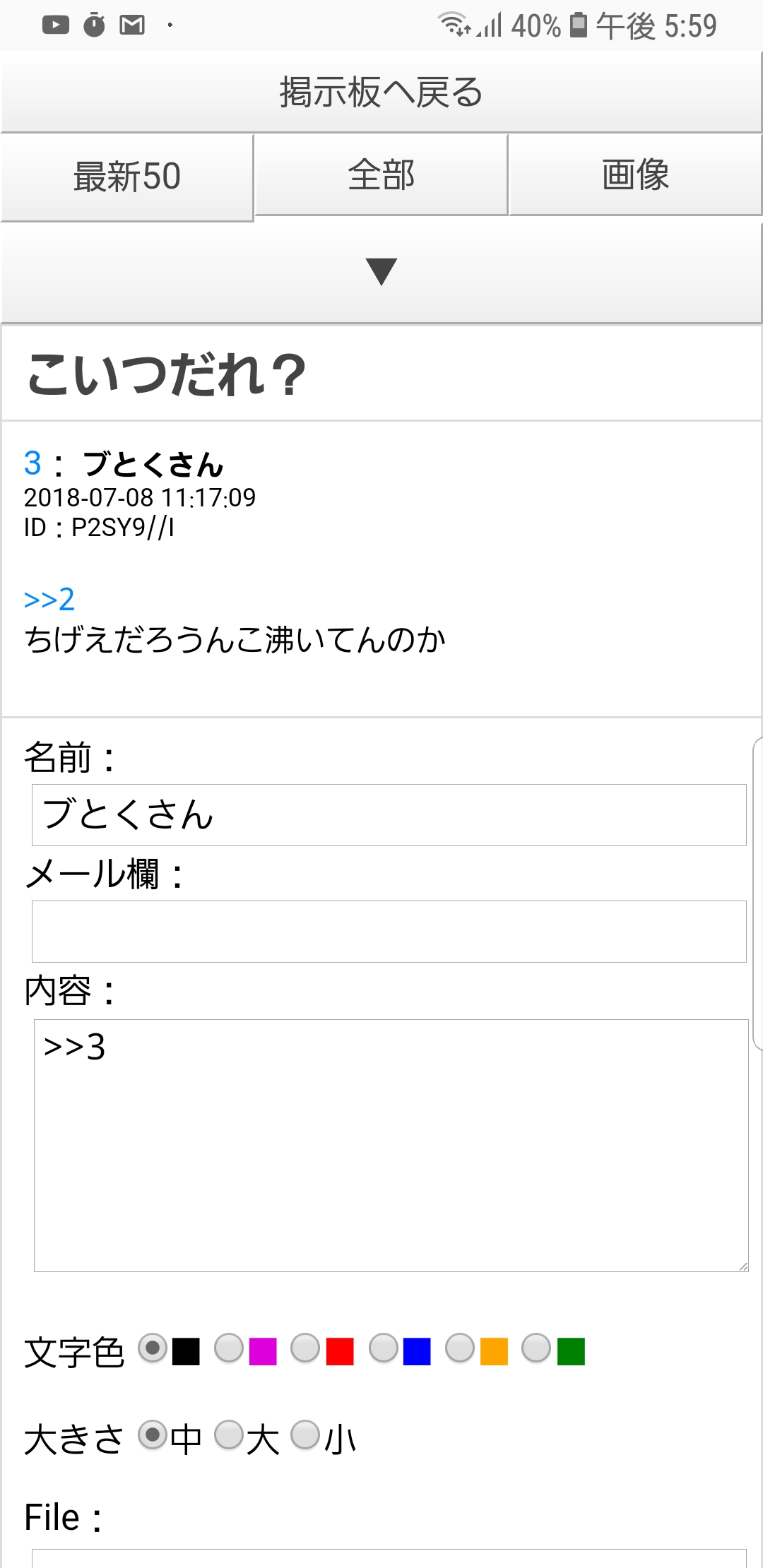Image resolution: width=763 pixels, height=1568 pixels.
Task: Tap the 内容 text area
Action: [391, 1144]
